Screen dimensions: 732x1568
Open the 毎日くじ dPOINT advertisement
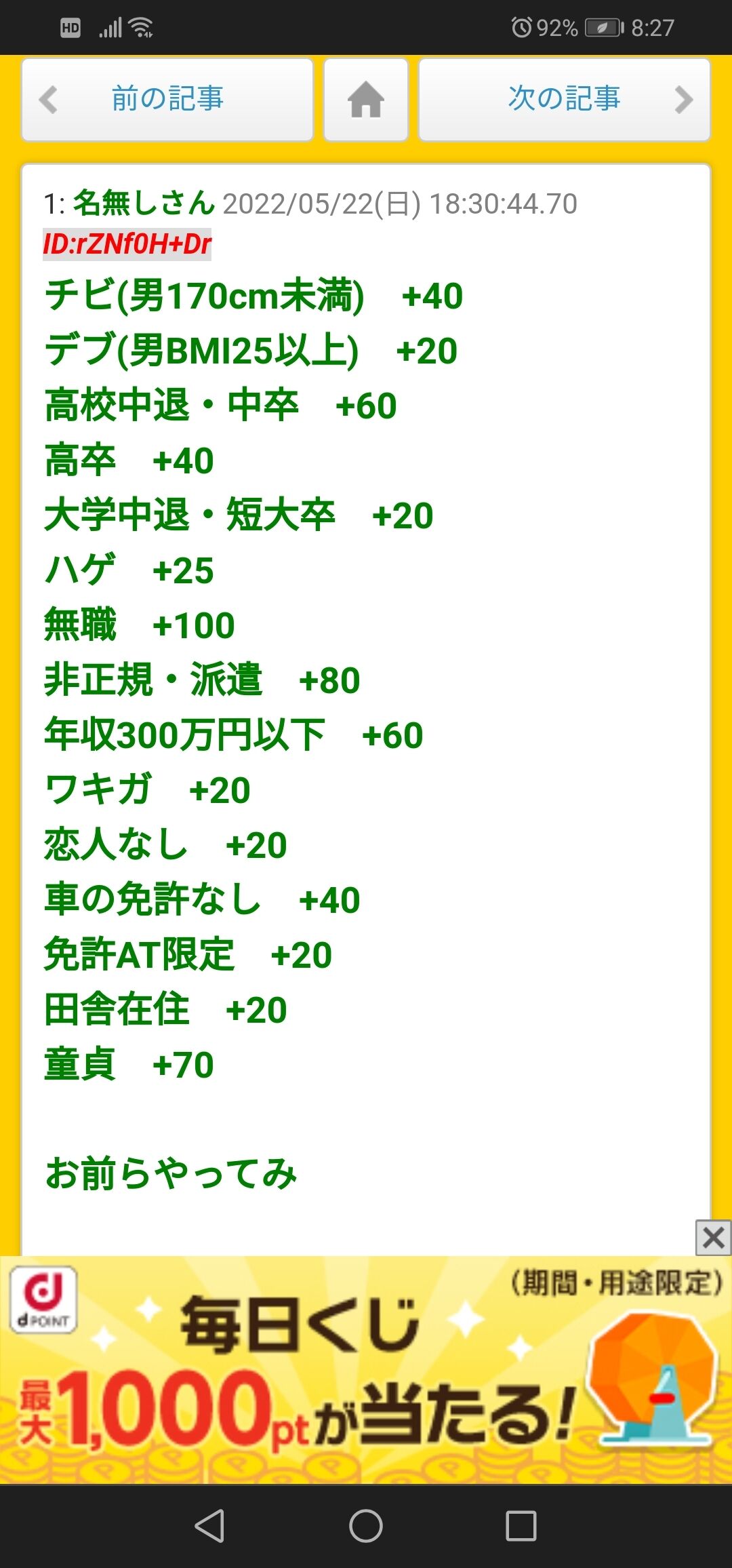tap(366, 1370)
